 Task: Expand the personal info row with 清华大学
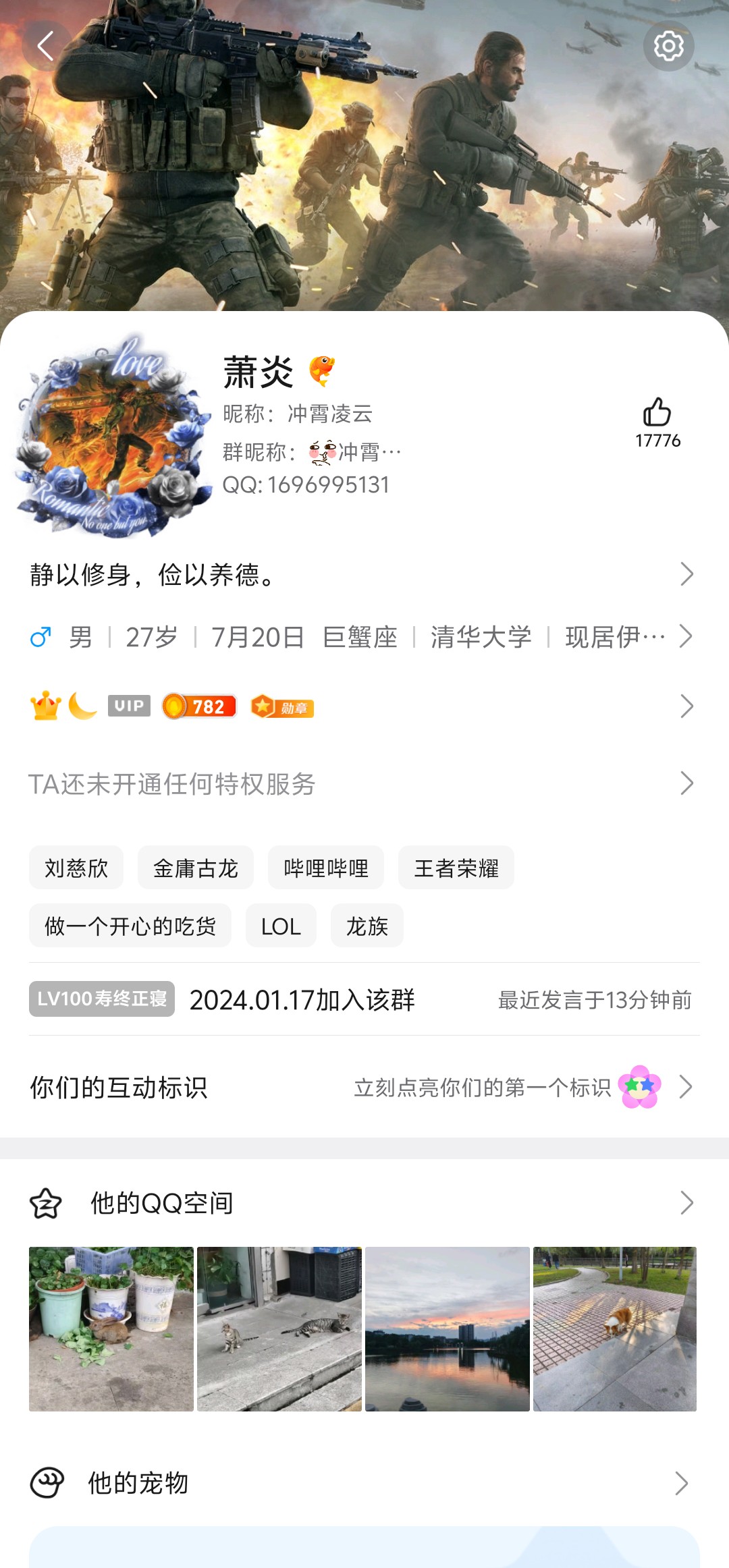point(364,637)
